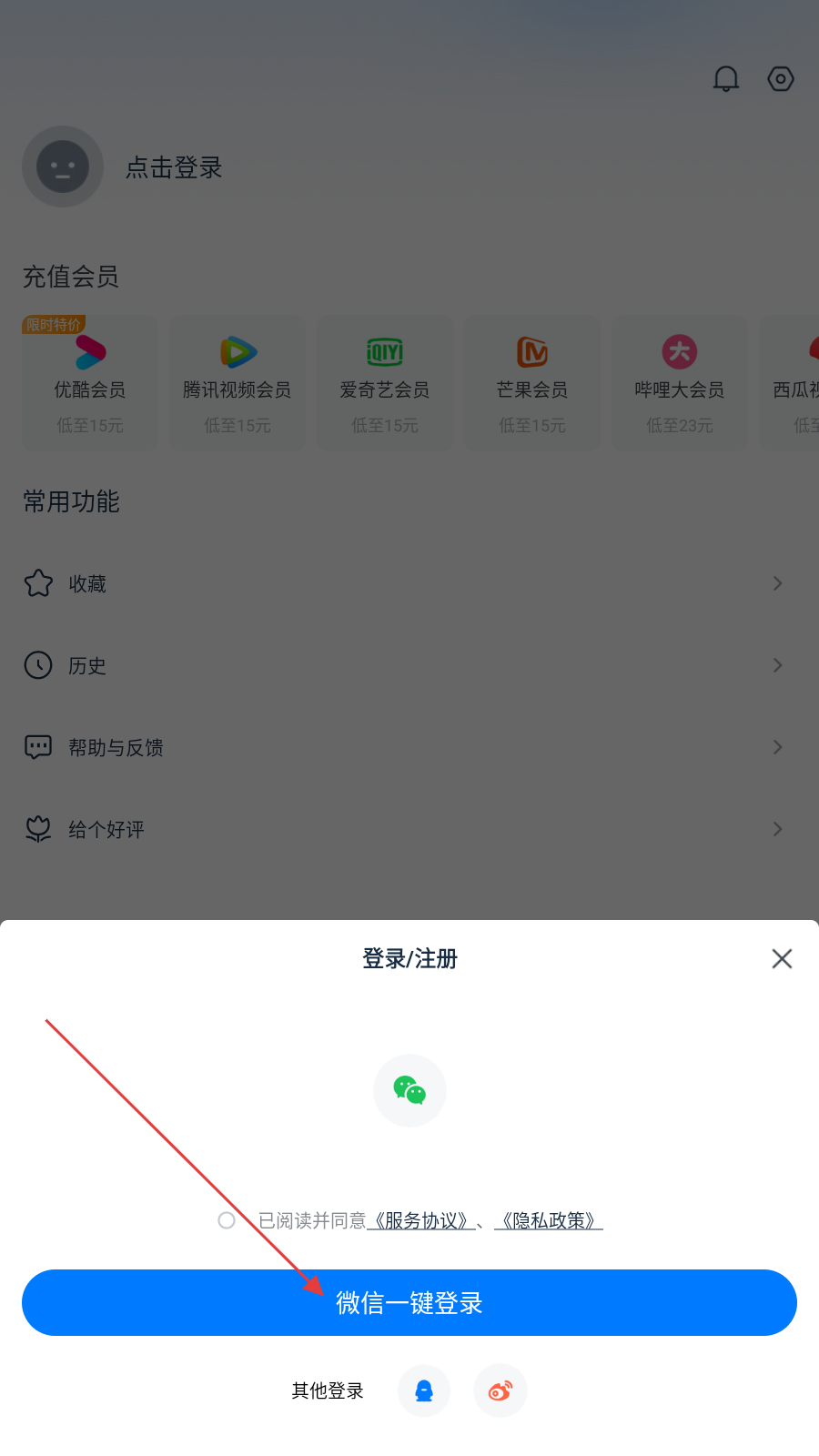The width and height of the screenshot is (819, 1456).
Task: Log in with the QQ icon
Action: click(424, 1390)
